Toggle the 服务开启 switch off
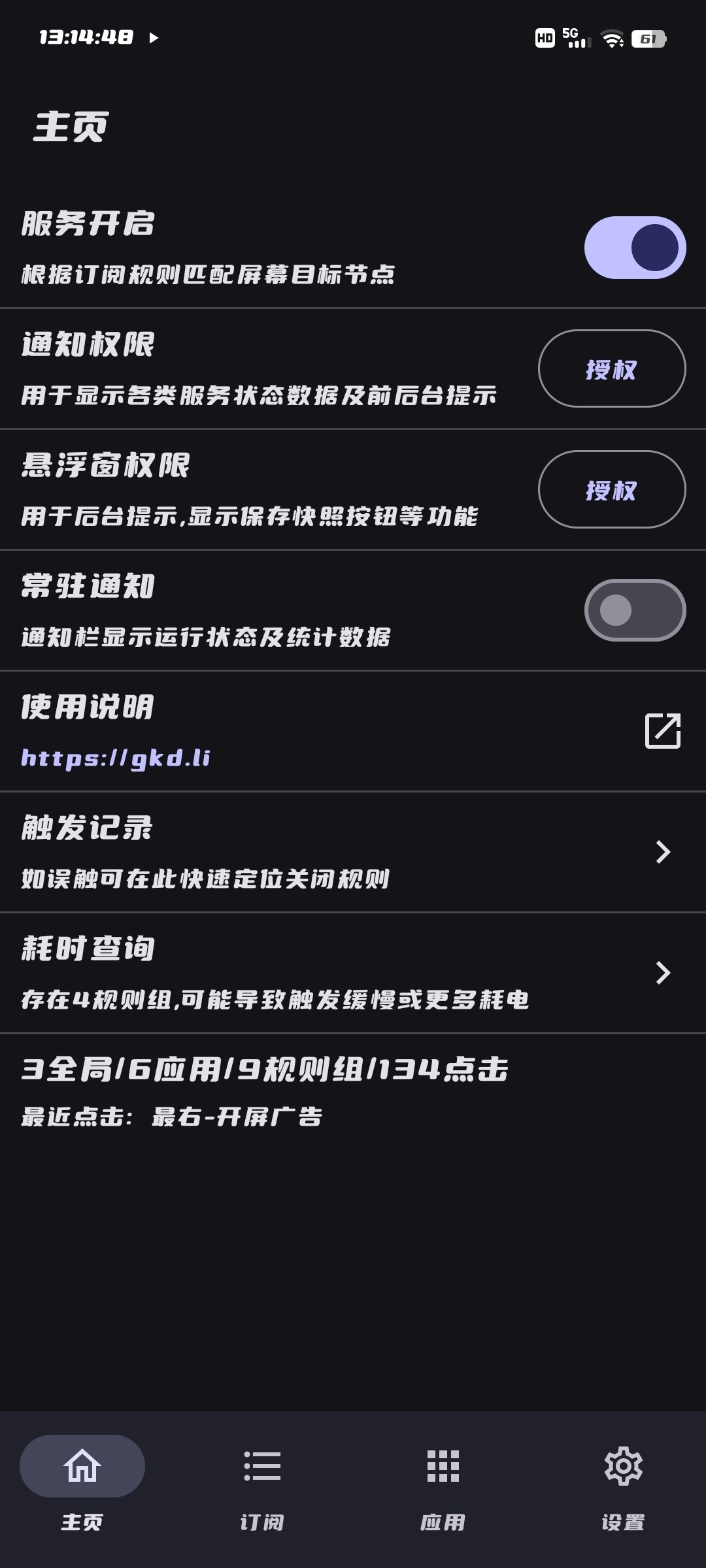The height and width of the screenshot is (1568, 706). point(635,248)
